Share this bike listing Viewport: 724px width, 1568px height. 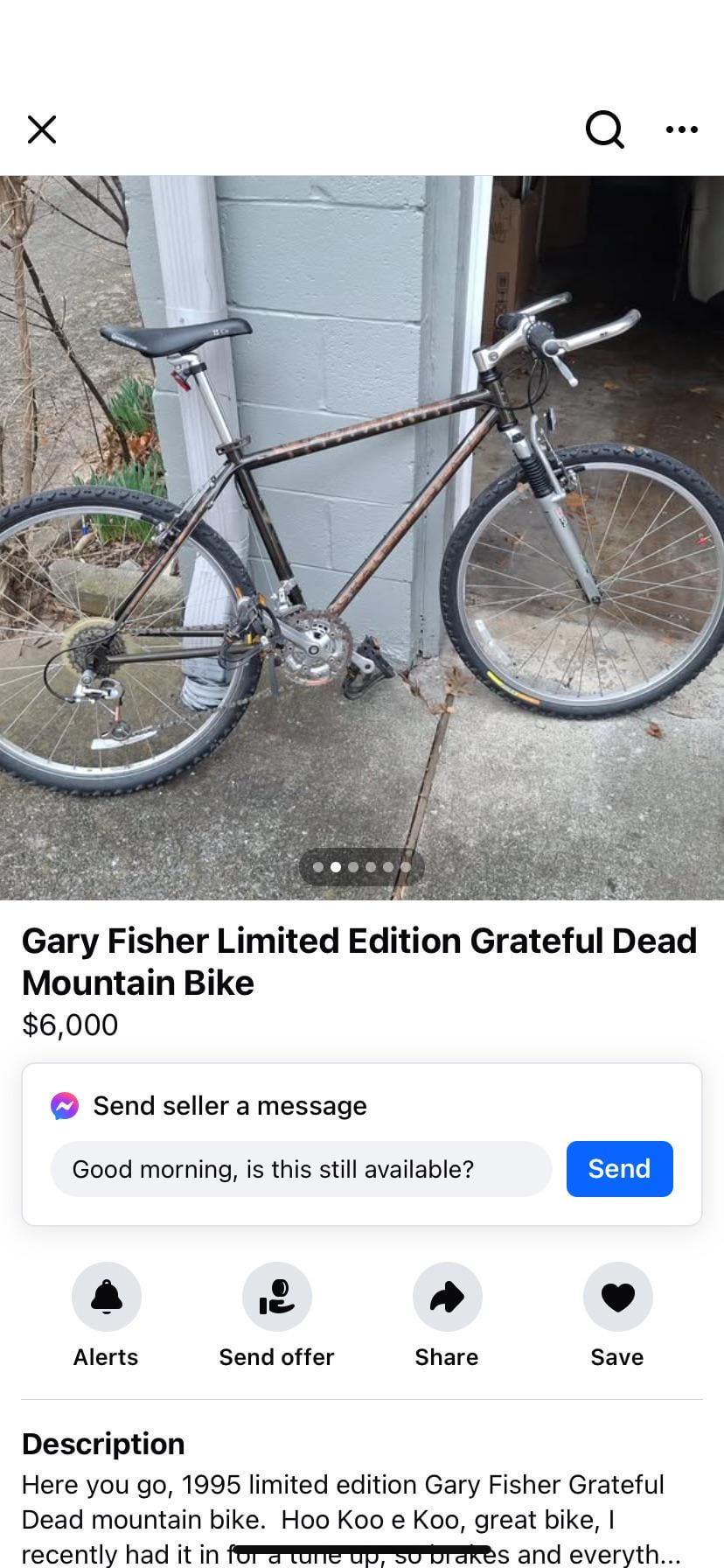[447, 1297]
